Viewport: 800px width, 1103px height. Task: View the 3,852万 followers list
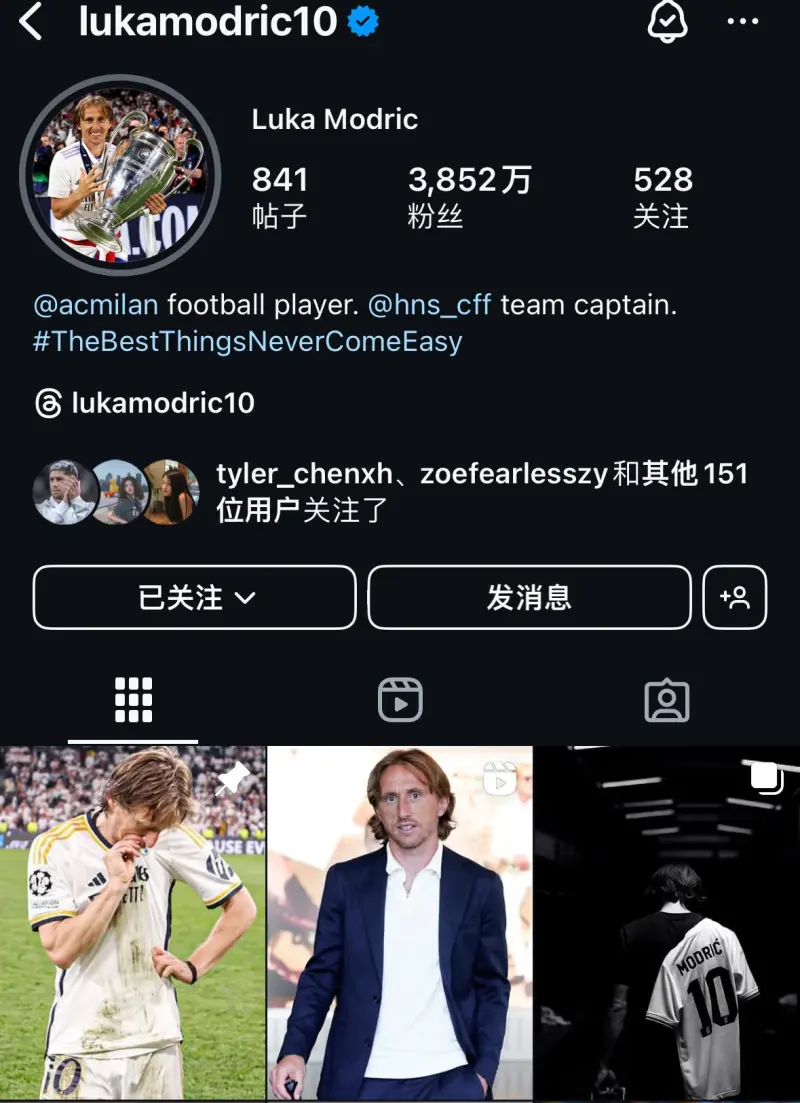click(469, 197)
